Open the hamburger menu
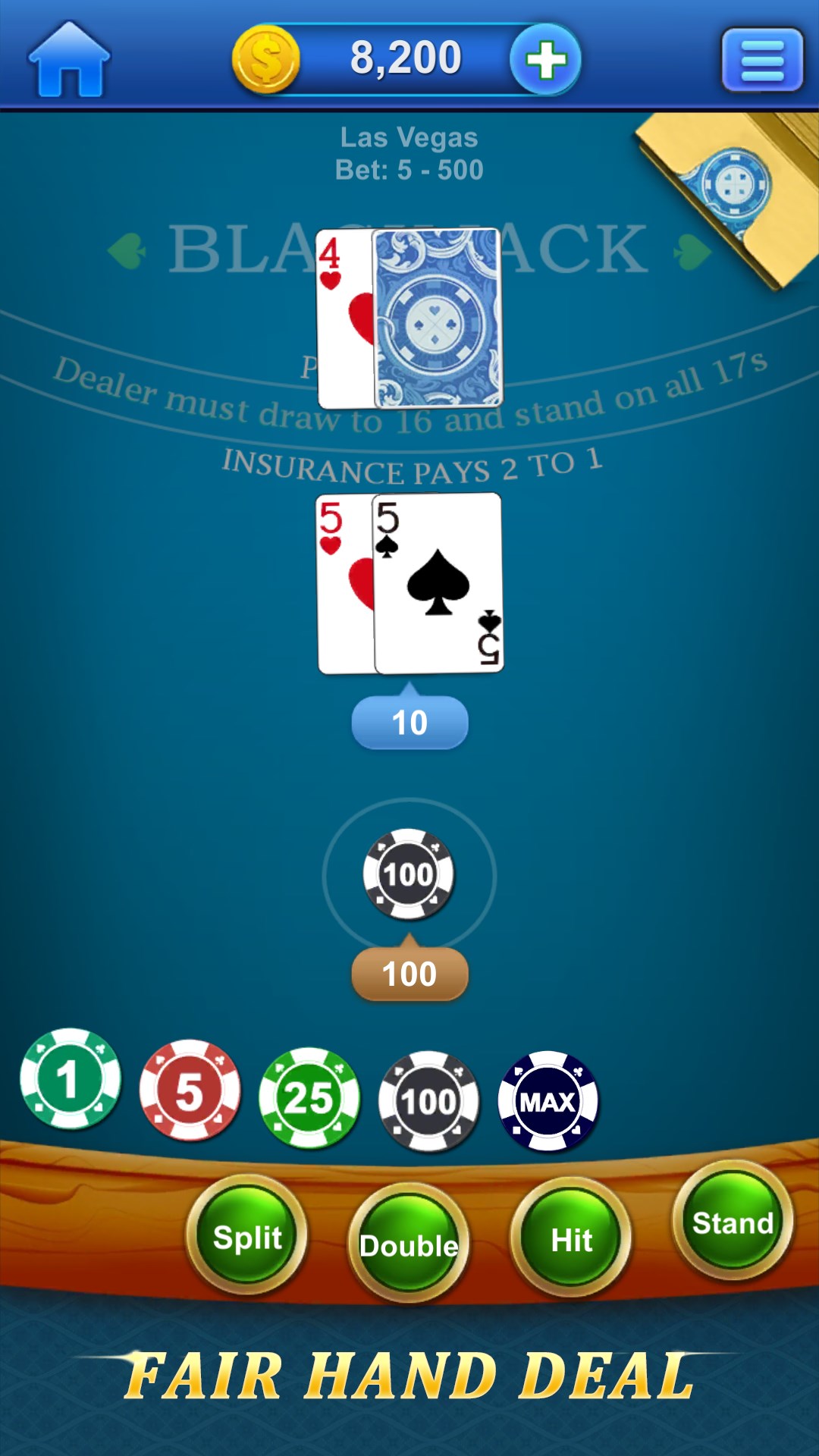 click(761, 60)
